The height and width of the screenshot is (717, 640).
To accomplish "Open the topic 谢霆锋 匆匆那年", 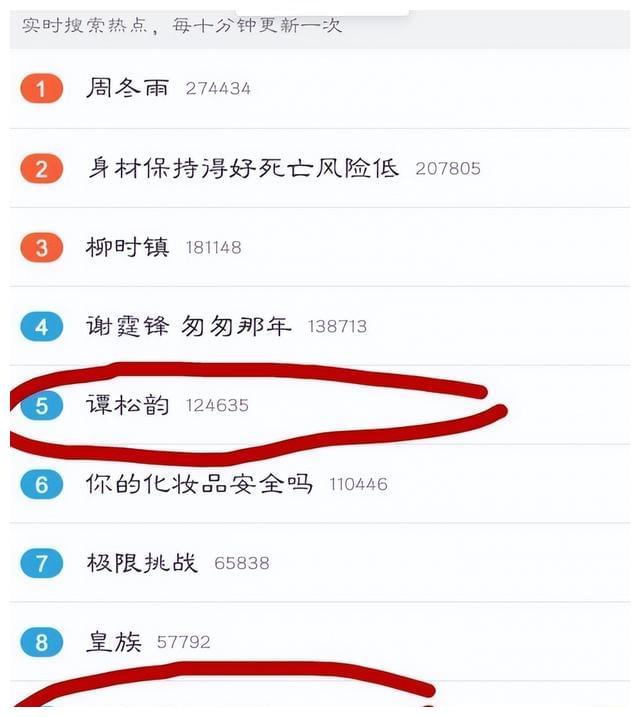I will pyautogui.click(x=188, y=326).
